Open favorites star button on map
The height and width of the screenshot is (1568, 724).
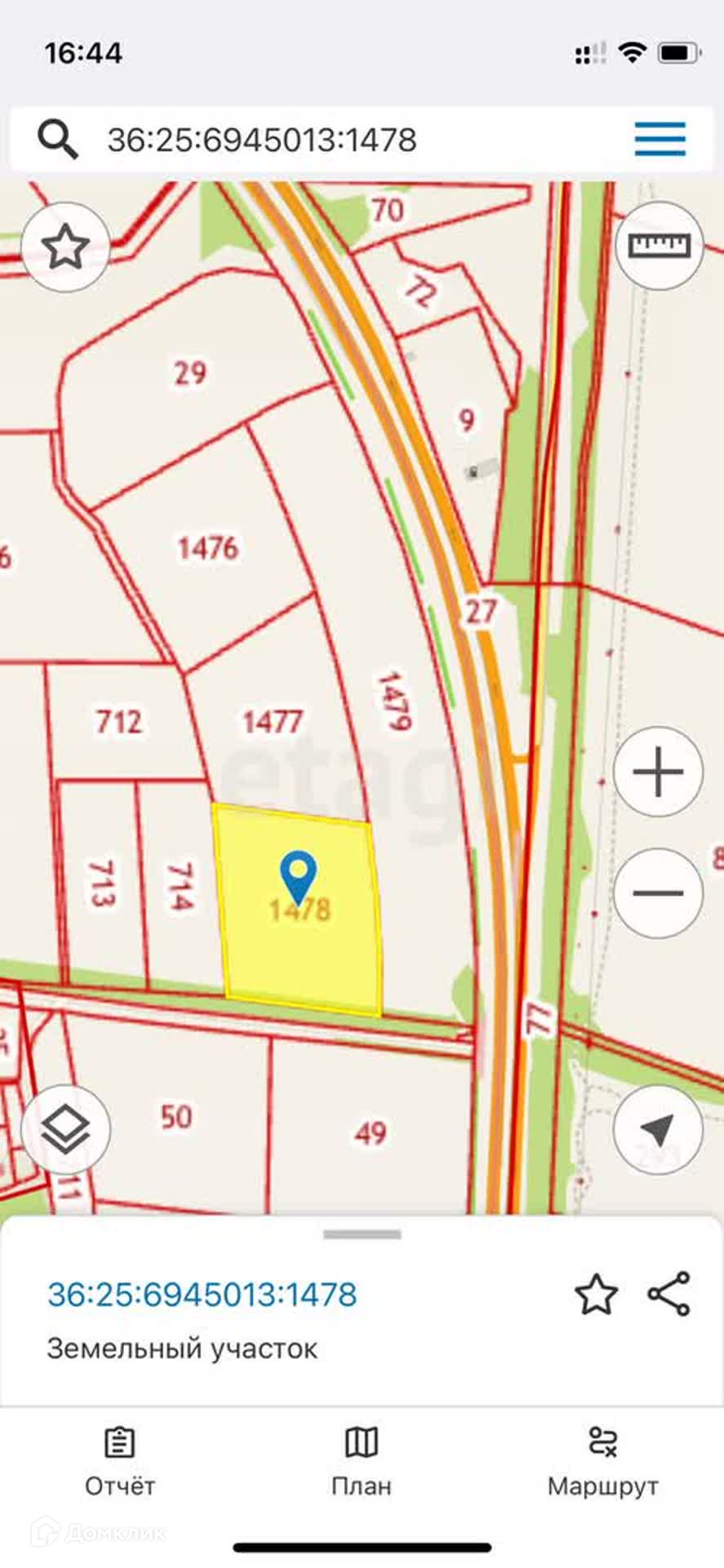click(65, 247)
